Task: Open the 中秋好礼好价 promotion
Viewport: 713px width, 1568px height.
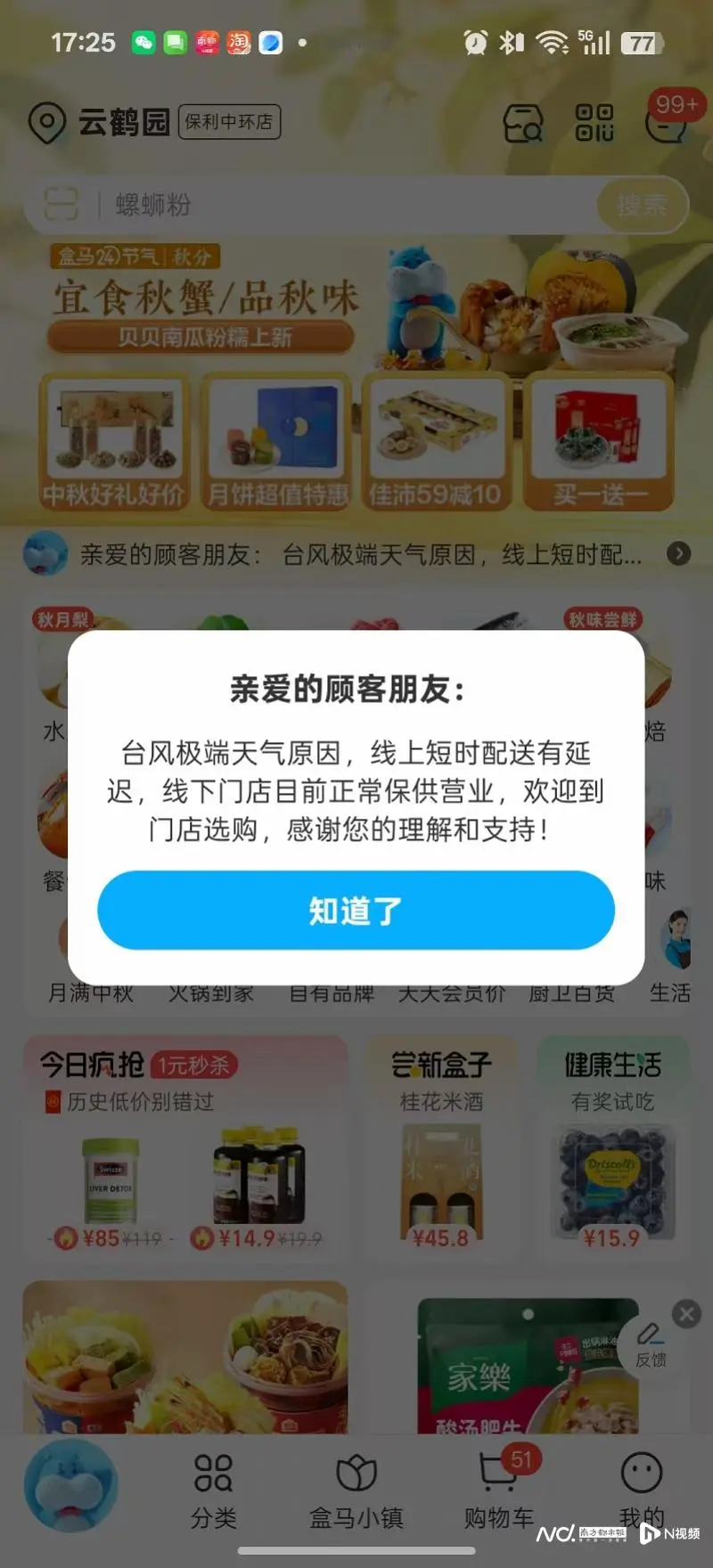Action: click(113, 443)
